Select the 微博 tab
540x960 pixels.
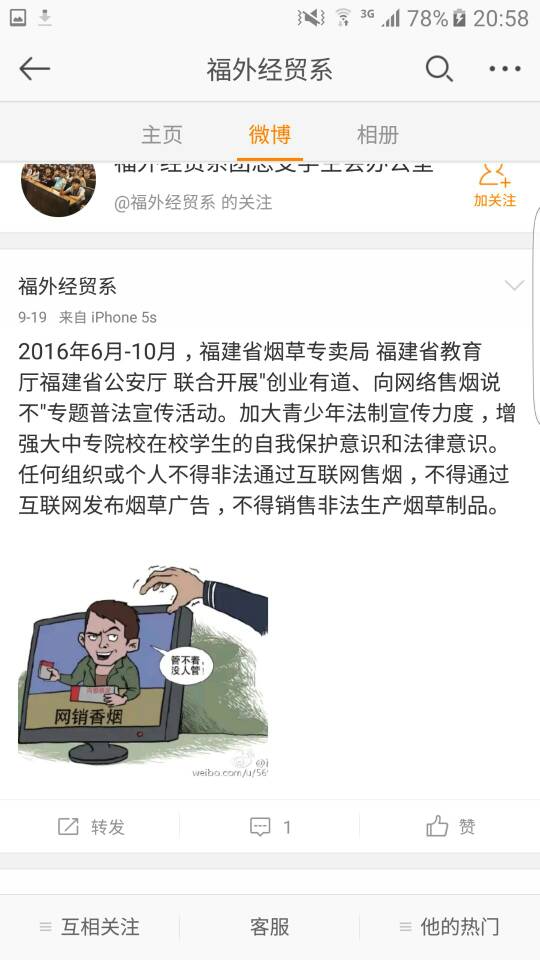coord(269,135)
